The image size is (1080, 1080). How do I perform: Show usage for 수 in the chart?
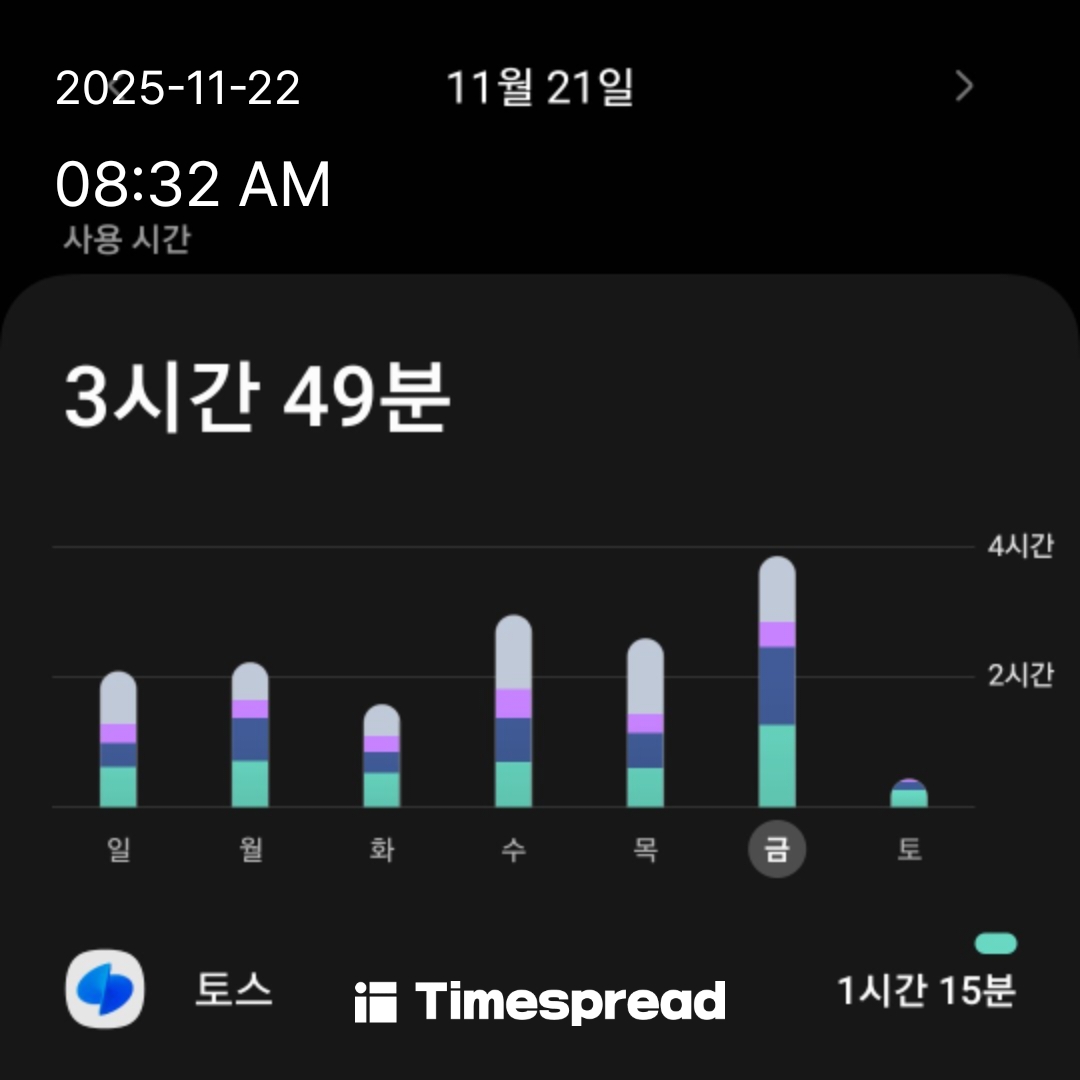[x=513, y=712]
